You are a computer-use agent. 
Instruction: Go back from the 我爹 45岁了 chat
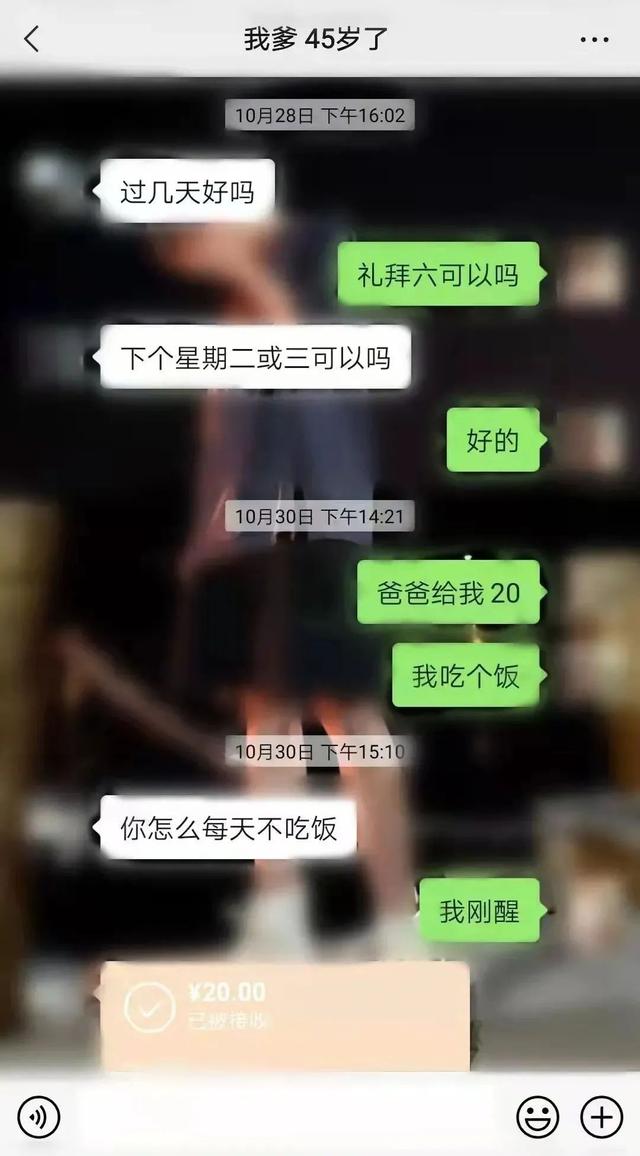coord(32,39)
